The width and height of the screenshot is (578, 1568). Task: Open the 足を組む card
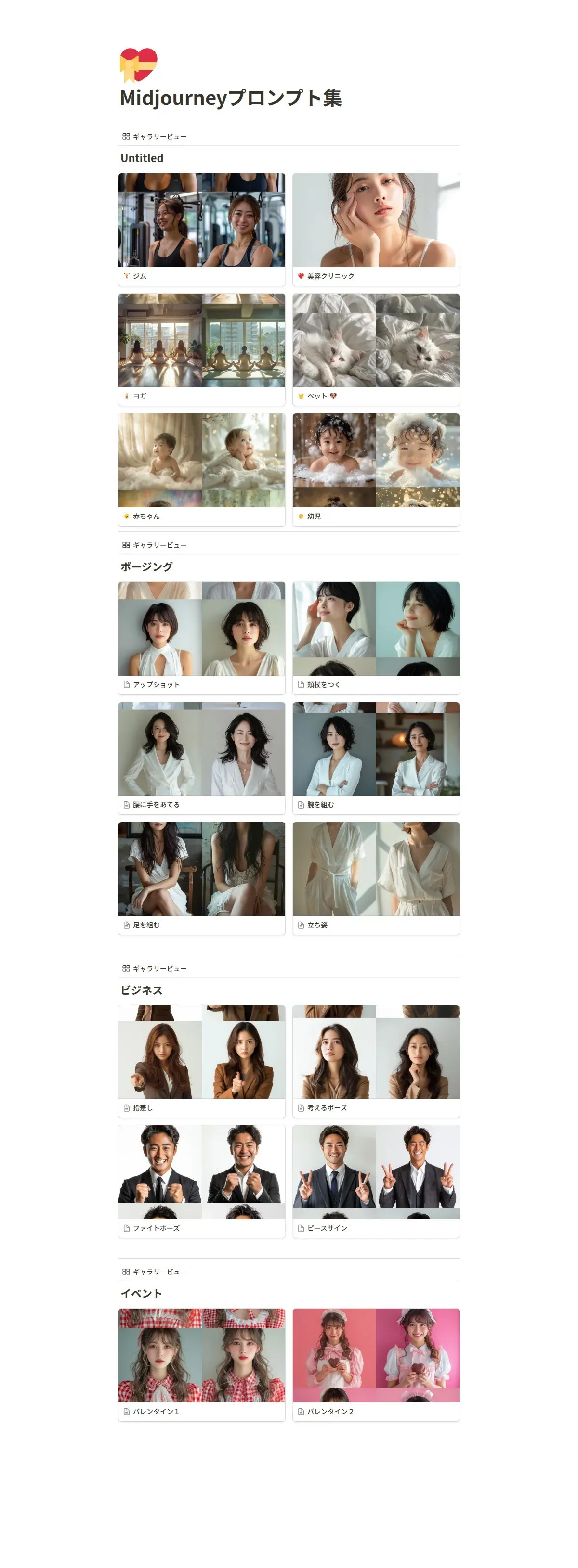point(202,878)
